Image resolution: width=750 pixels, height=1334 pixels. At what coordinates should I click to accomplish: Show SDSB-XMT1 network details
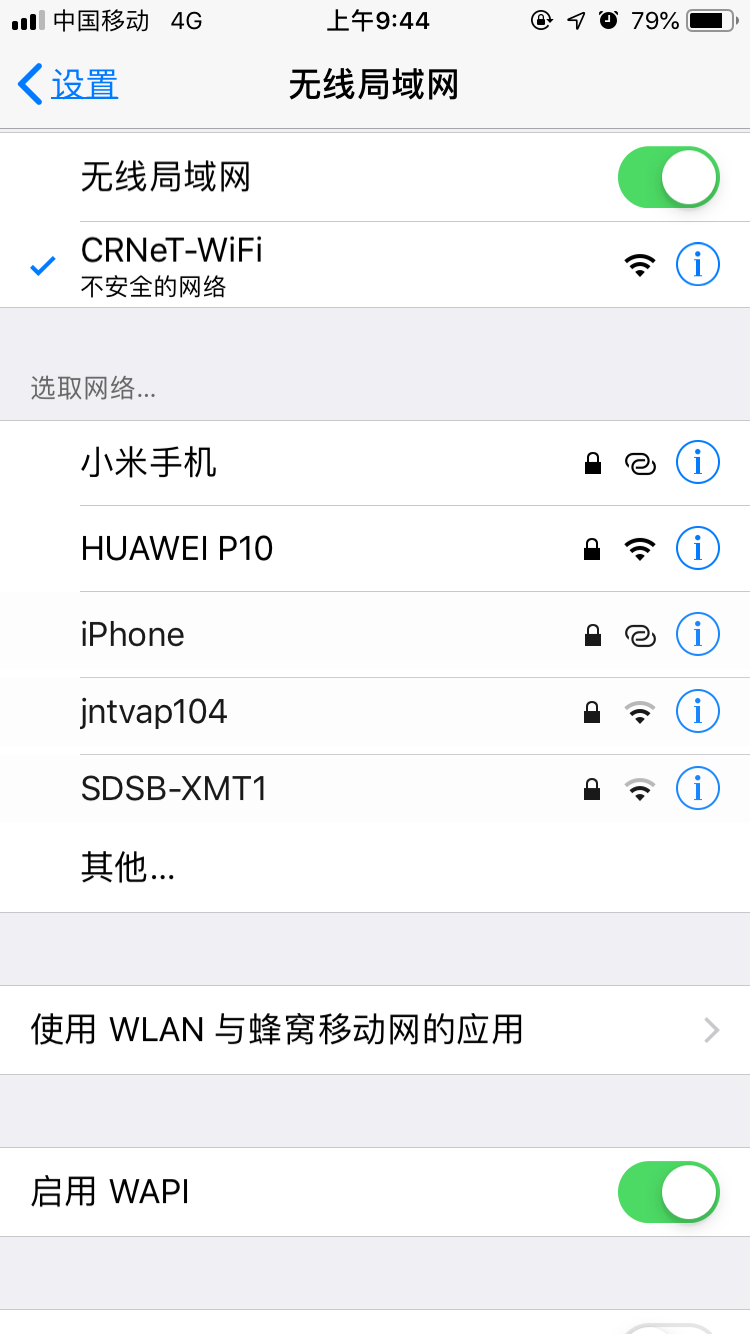pyautogui.click(x=698, y=789)
